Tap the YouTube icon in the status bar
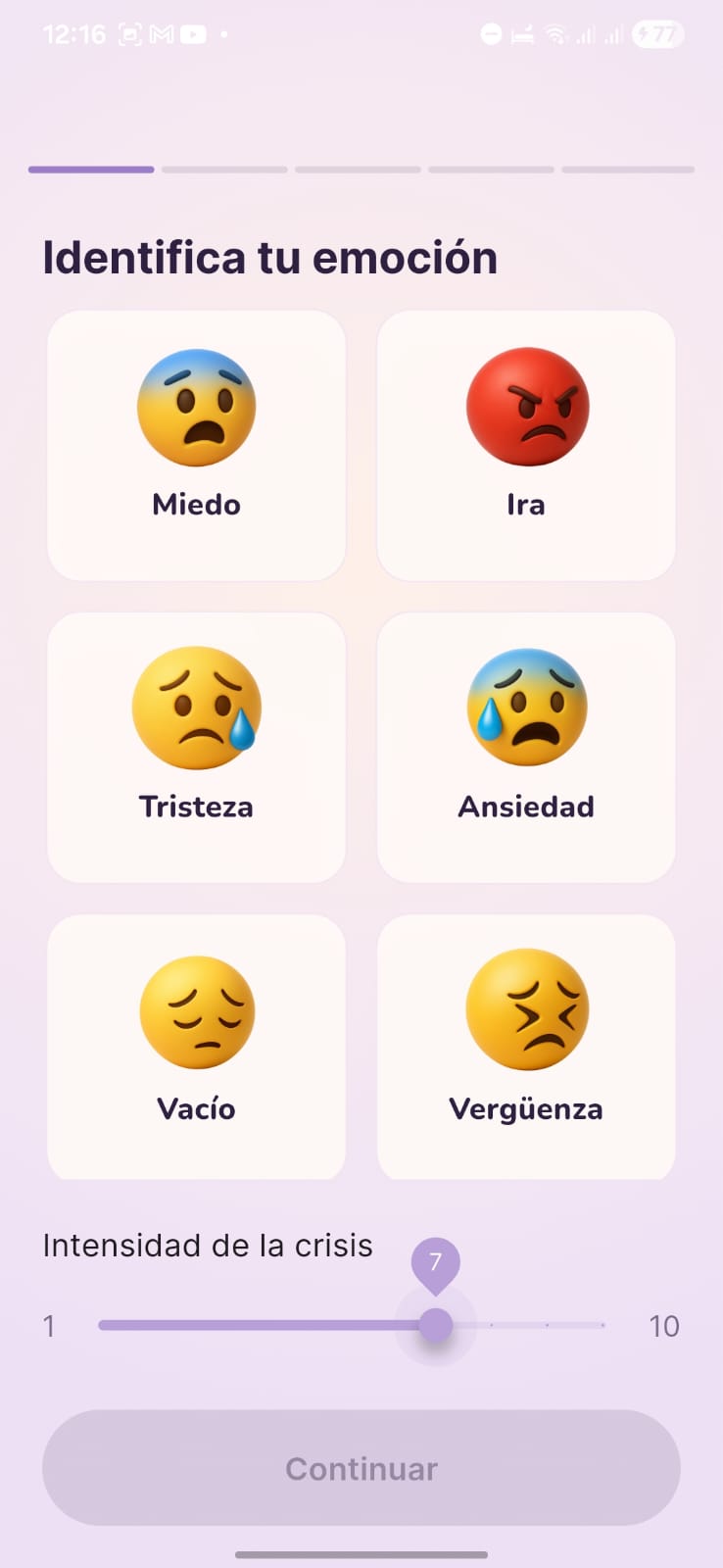The width and height of the screenshot is (723, 1568). point(195,33)
